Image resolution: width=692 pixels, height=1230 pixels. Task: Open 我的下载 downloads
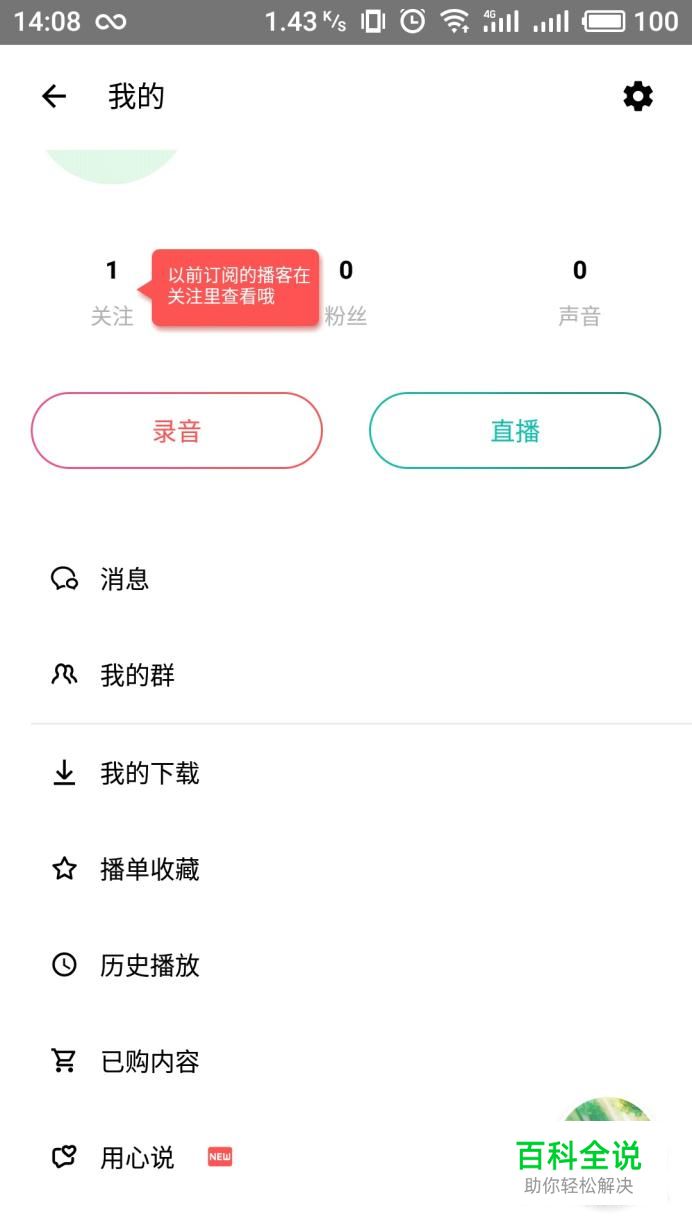[x=149, y=773]
